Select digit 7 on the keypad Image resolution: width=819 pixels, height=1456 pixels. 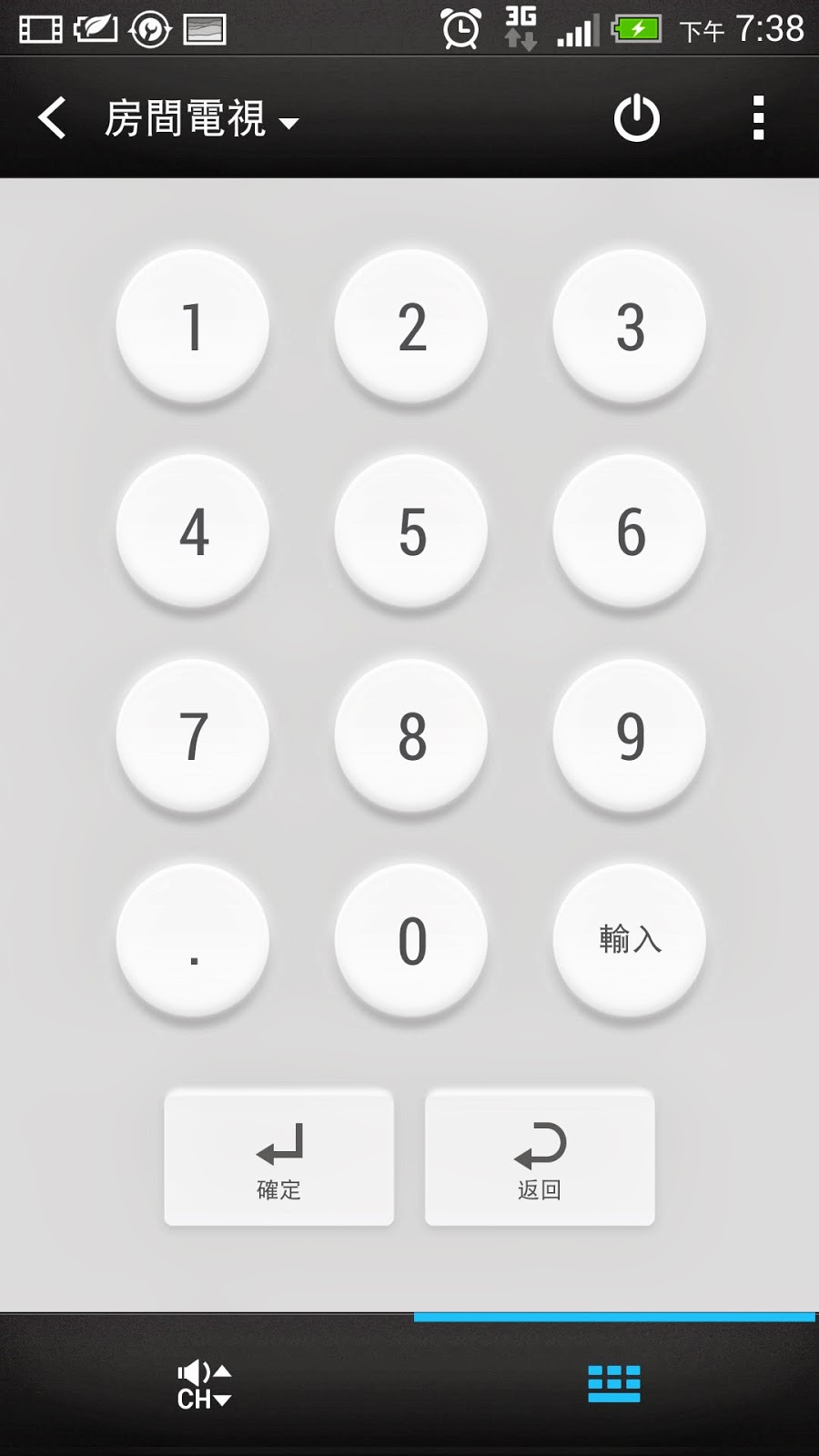(x=193, y=736)
